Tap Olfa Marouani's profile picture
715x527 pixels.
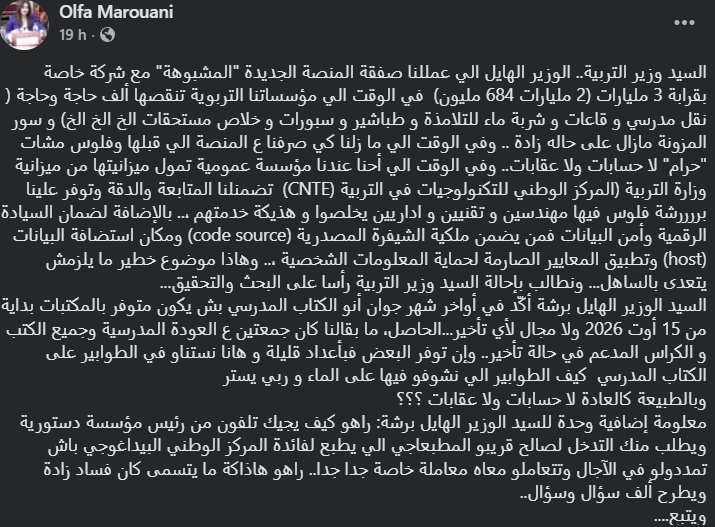pos(24,24)
